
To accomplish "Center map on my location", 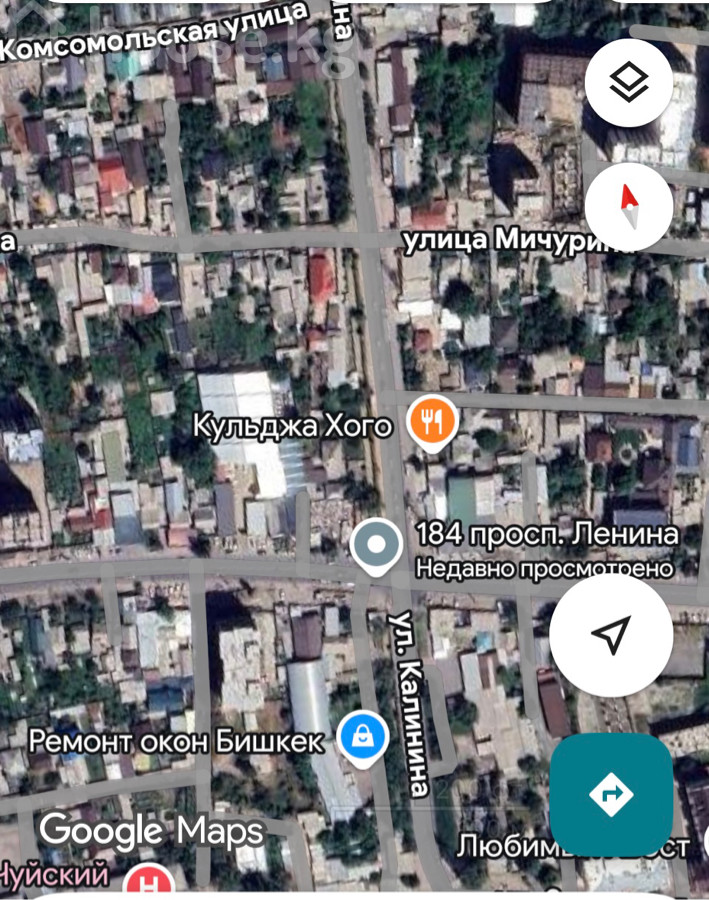I will (610, 633).
